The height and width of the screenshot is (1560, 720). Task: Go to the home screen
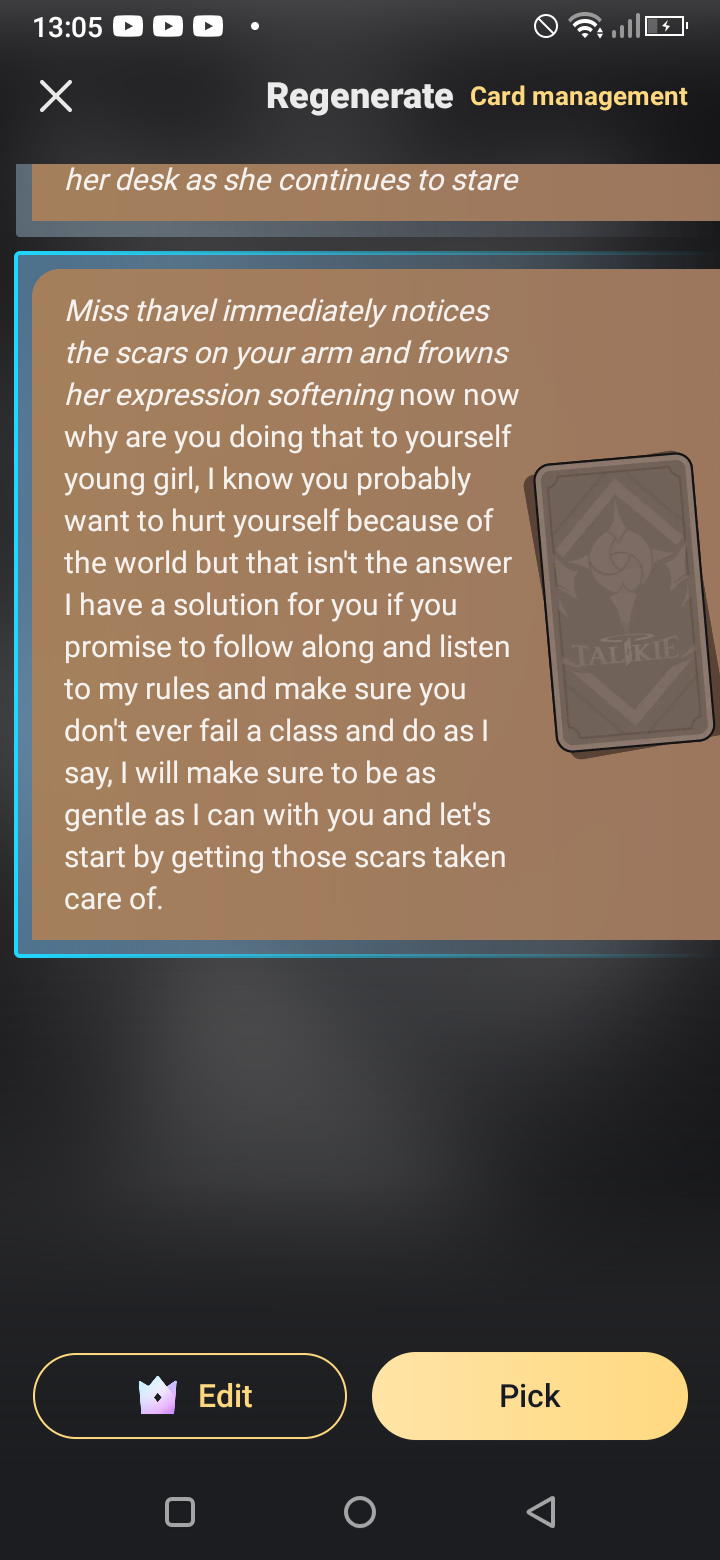(360, 1511)
